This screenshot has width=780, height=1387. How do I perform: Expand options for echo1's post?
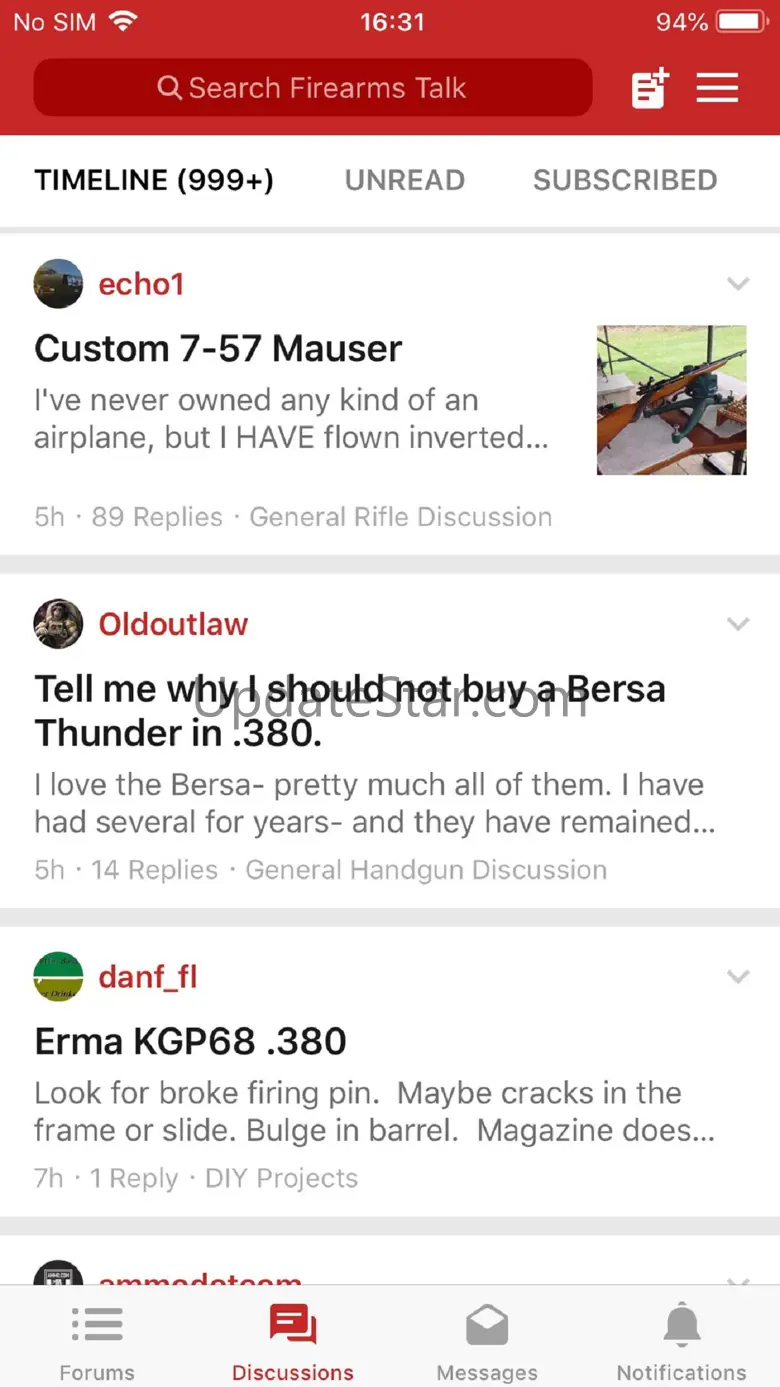point(738,284)
